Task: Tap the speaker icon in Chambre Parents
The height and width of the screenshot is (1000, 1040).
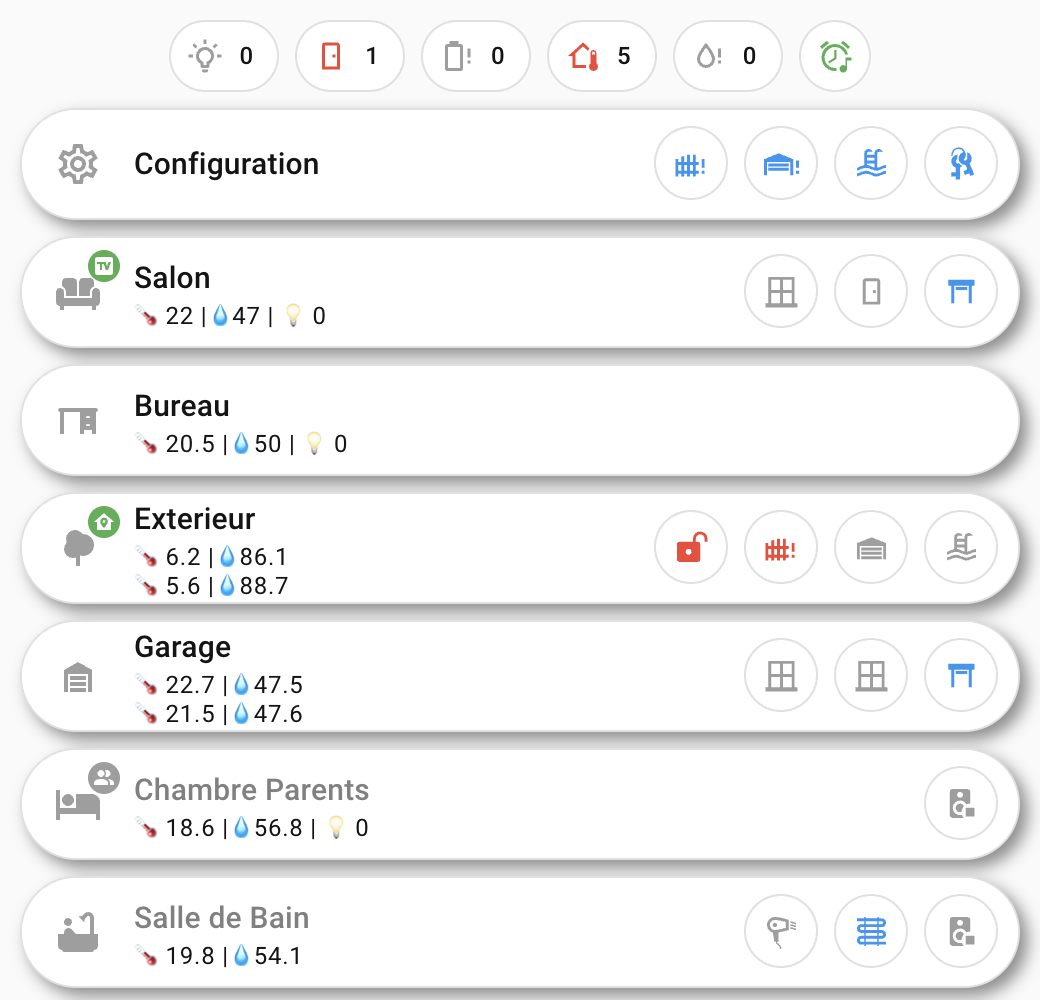Action: (x=961, y=804)
